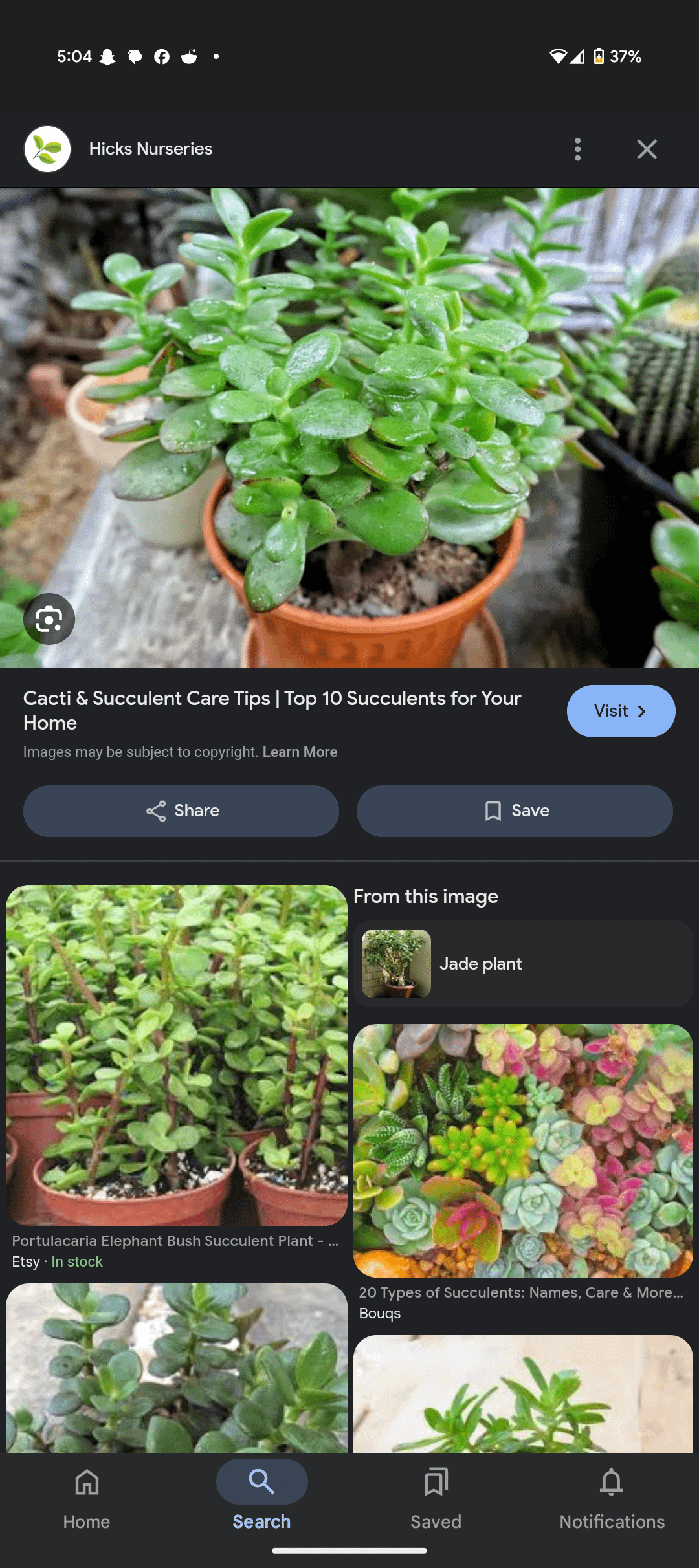Open the Learn More copyright link

(x=300, y=752)
